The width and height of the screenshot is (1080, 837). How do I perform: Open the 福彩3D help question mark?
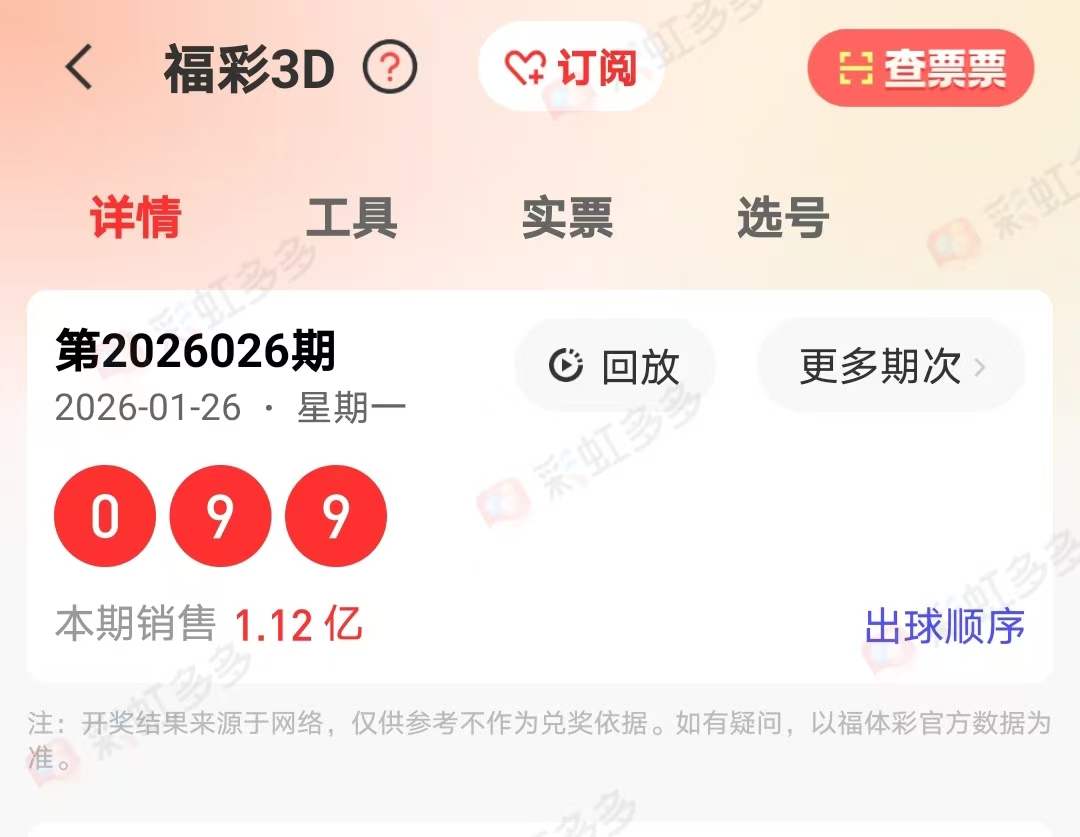(390, 69)
